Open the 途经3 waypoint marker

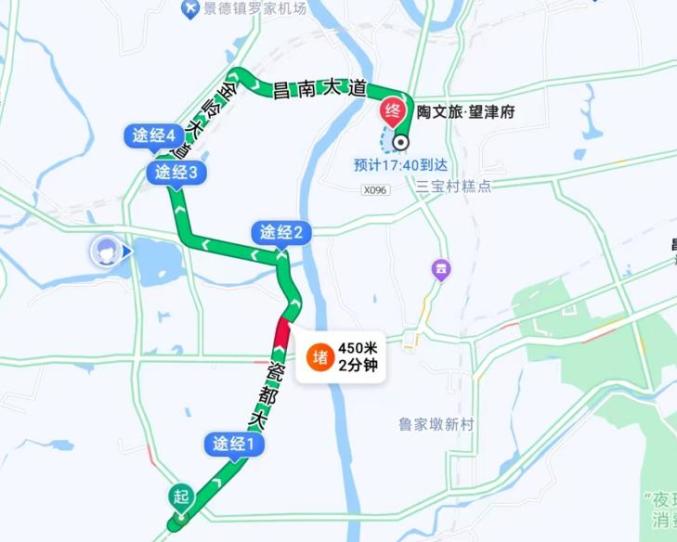(x=178, y=173)
